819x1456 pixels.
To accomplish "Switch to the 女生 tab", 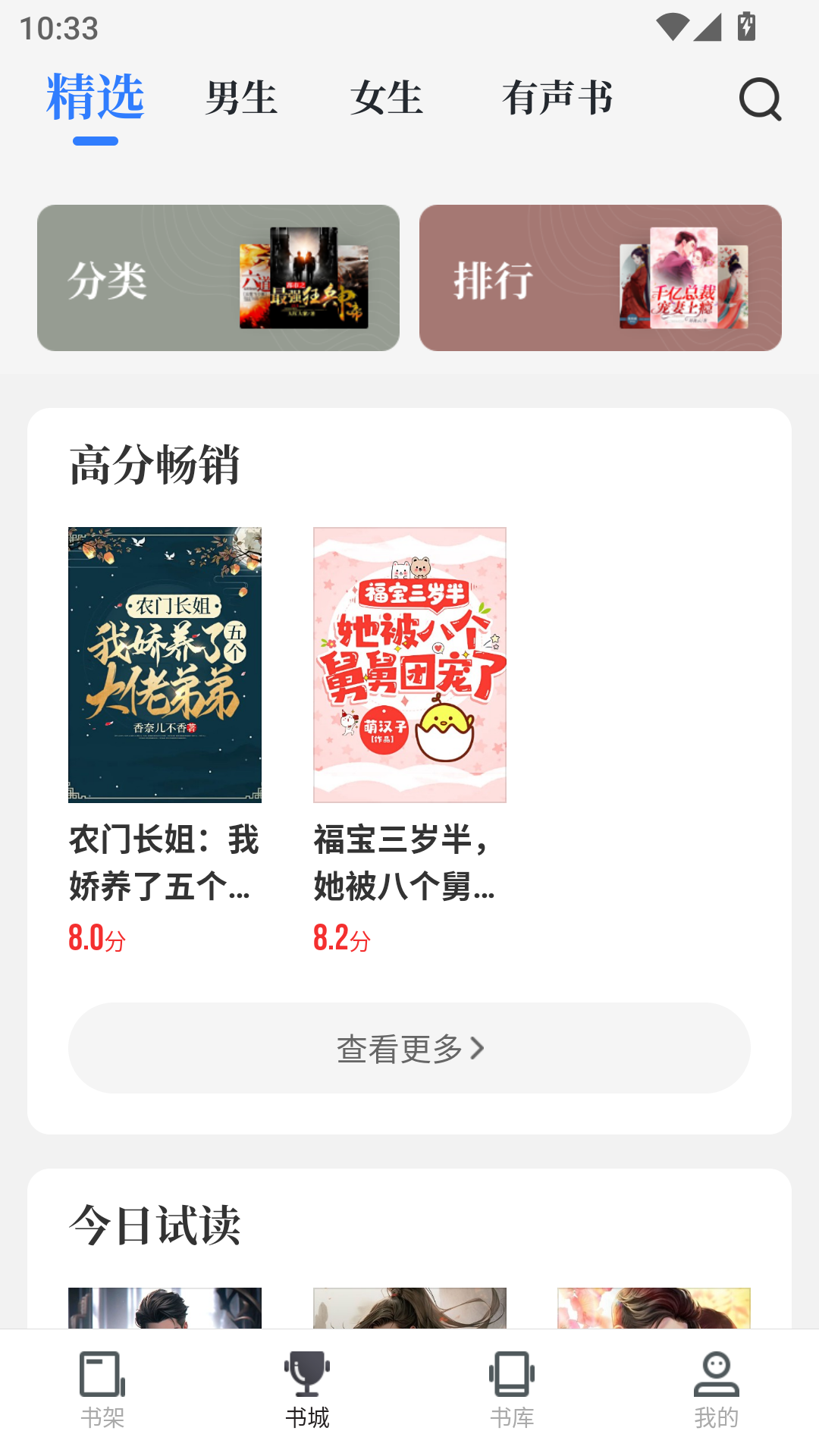I will pyautogui.click(x=388, y=99).
